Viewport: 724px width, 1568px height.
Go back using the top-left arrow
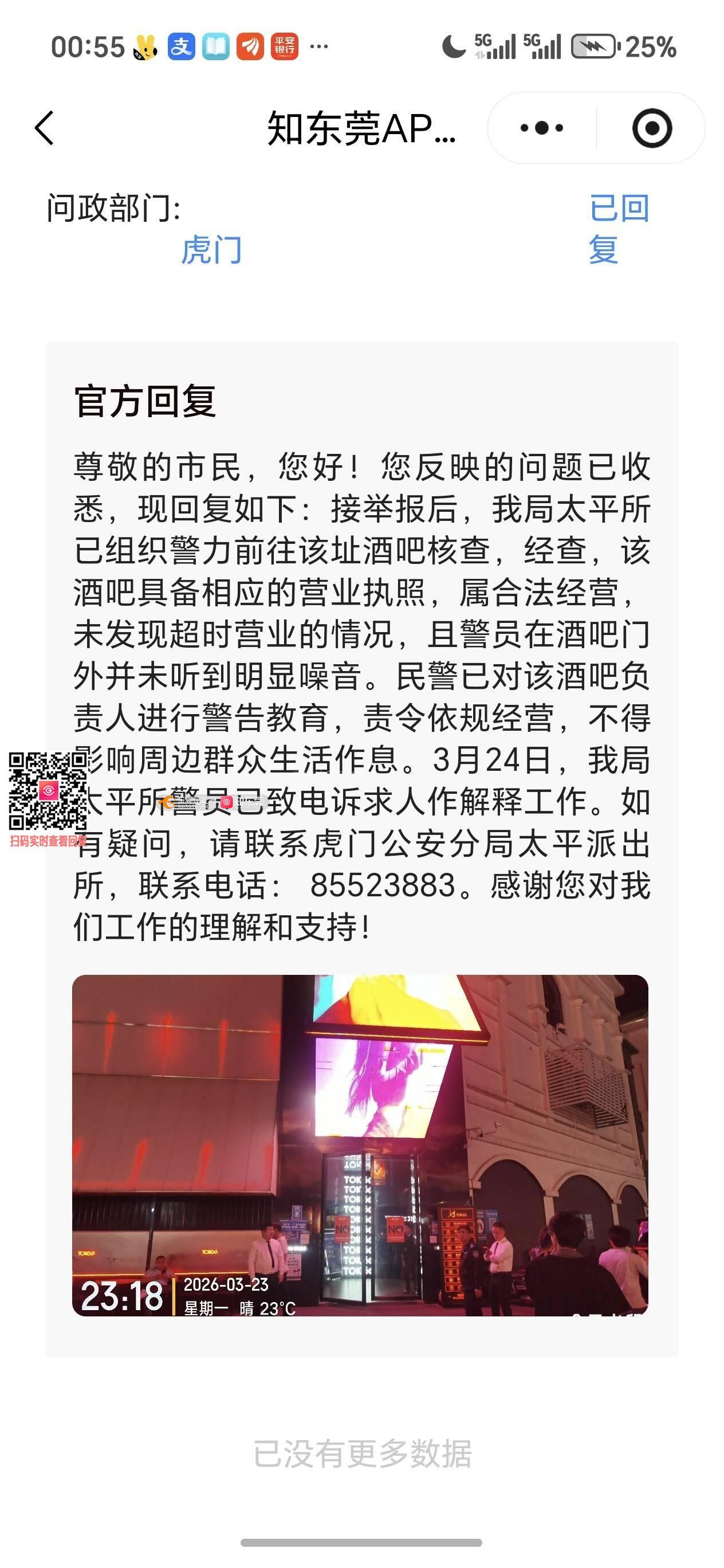point(45,128)
